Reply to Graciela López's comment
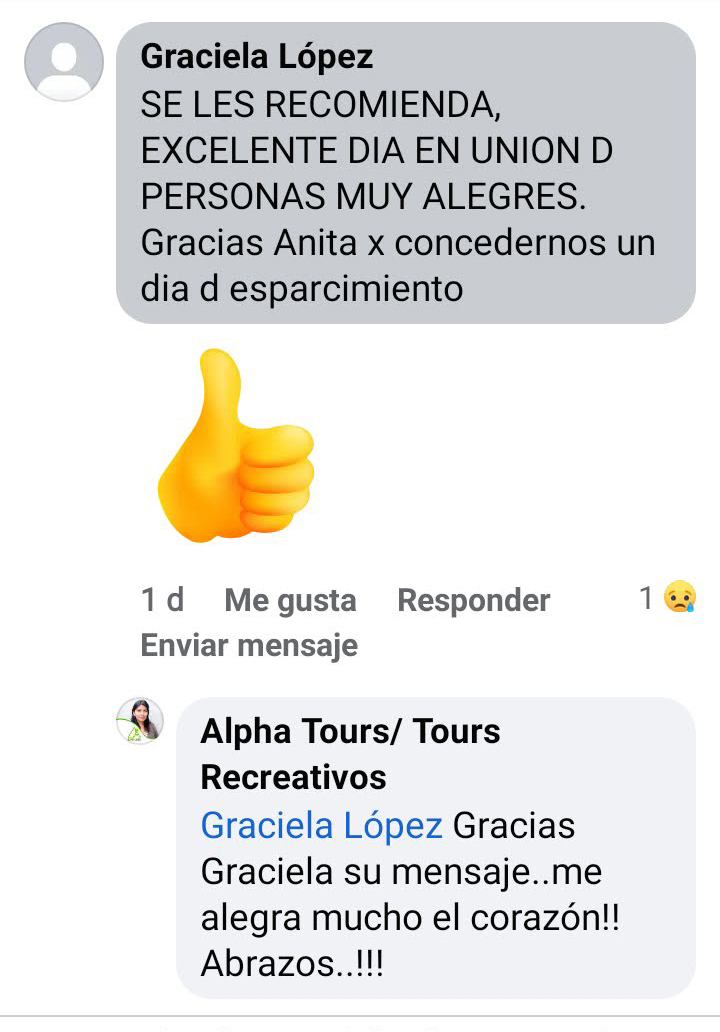720x1032 pixels. (473, 600)
